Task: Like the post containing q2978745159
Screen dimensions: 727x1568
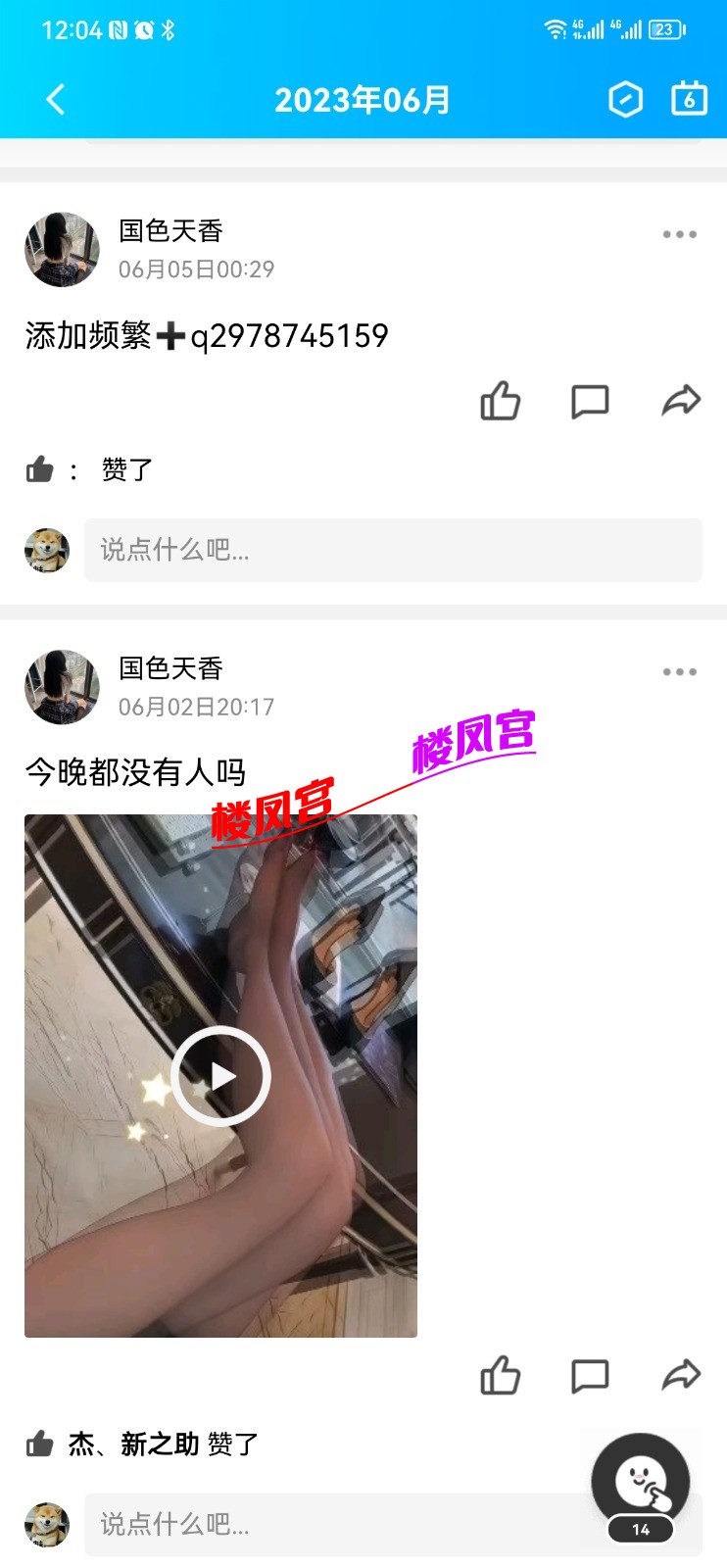Action: coord(501,401)
